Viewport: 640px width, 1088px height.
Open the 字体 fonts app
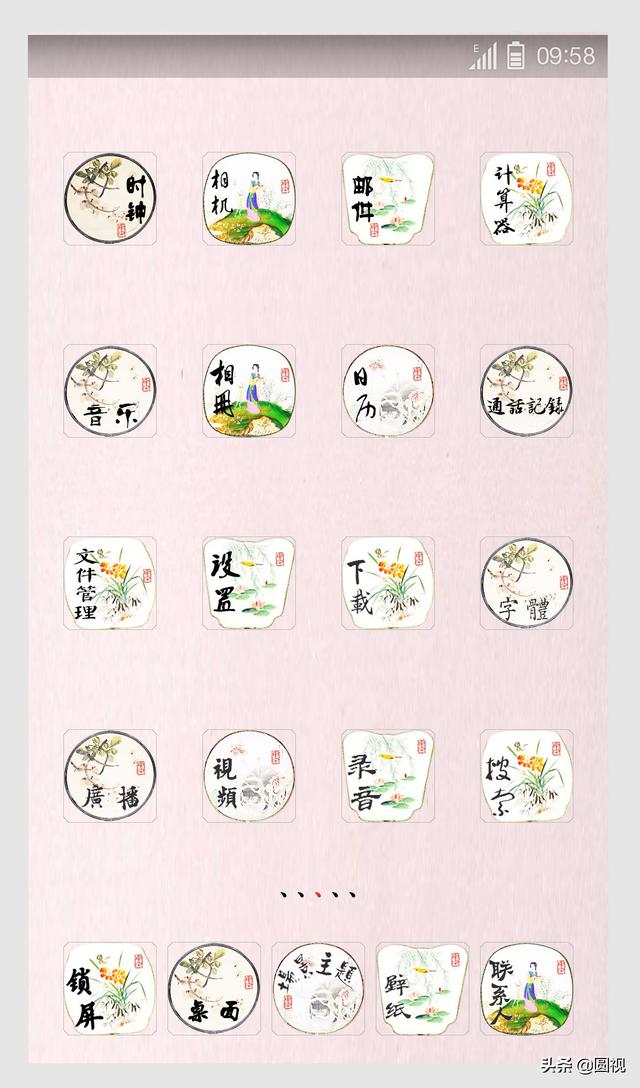(x=526, y=583)
